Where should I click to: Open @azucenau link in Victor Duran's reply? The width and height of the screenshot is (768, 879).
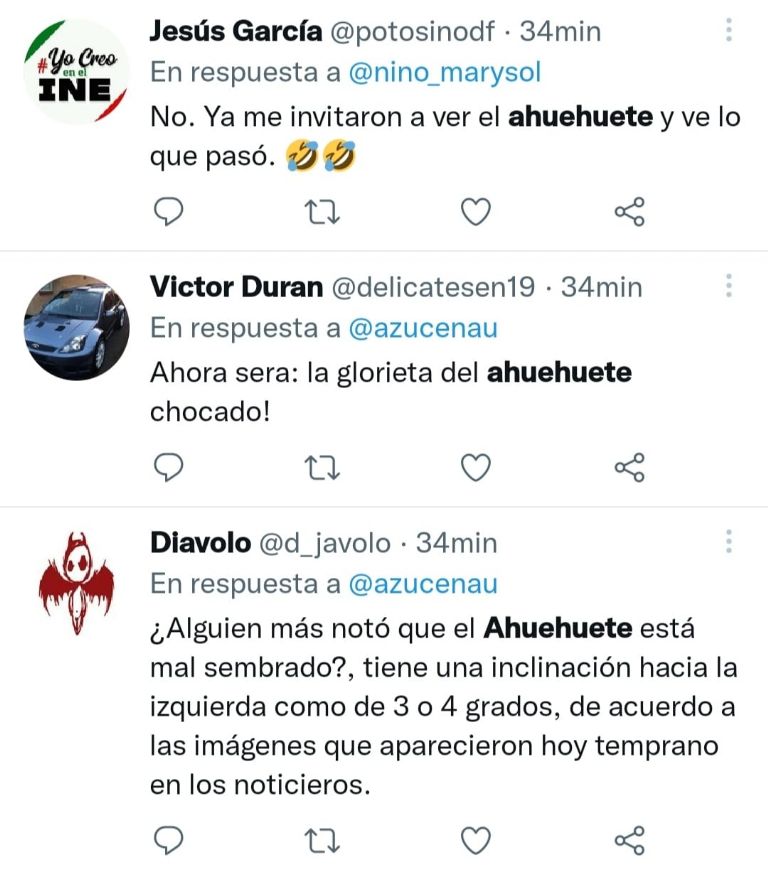tap(422, 328)
